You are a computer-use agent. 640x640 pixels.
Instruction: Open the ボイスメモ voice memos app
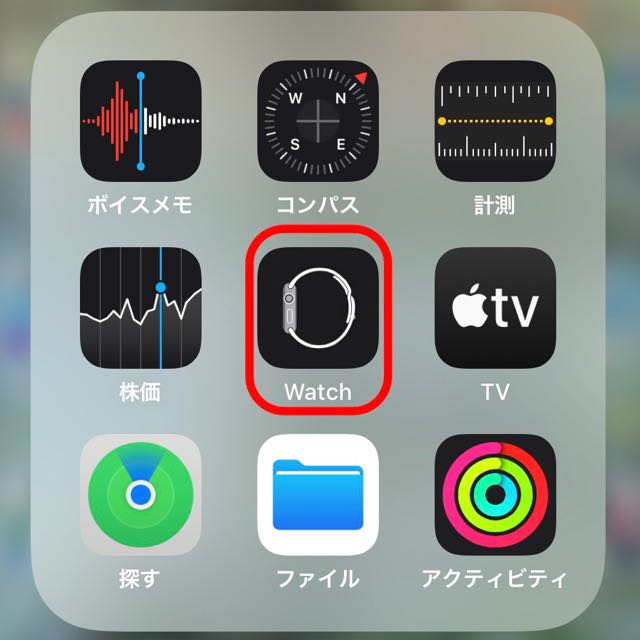tap(141, 121)
